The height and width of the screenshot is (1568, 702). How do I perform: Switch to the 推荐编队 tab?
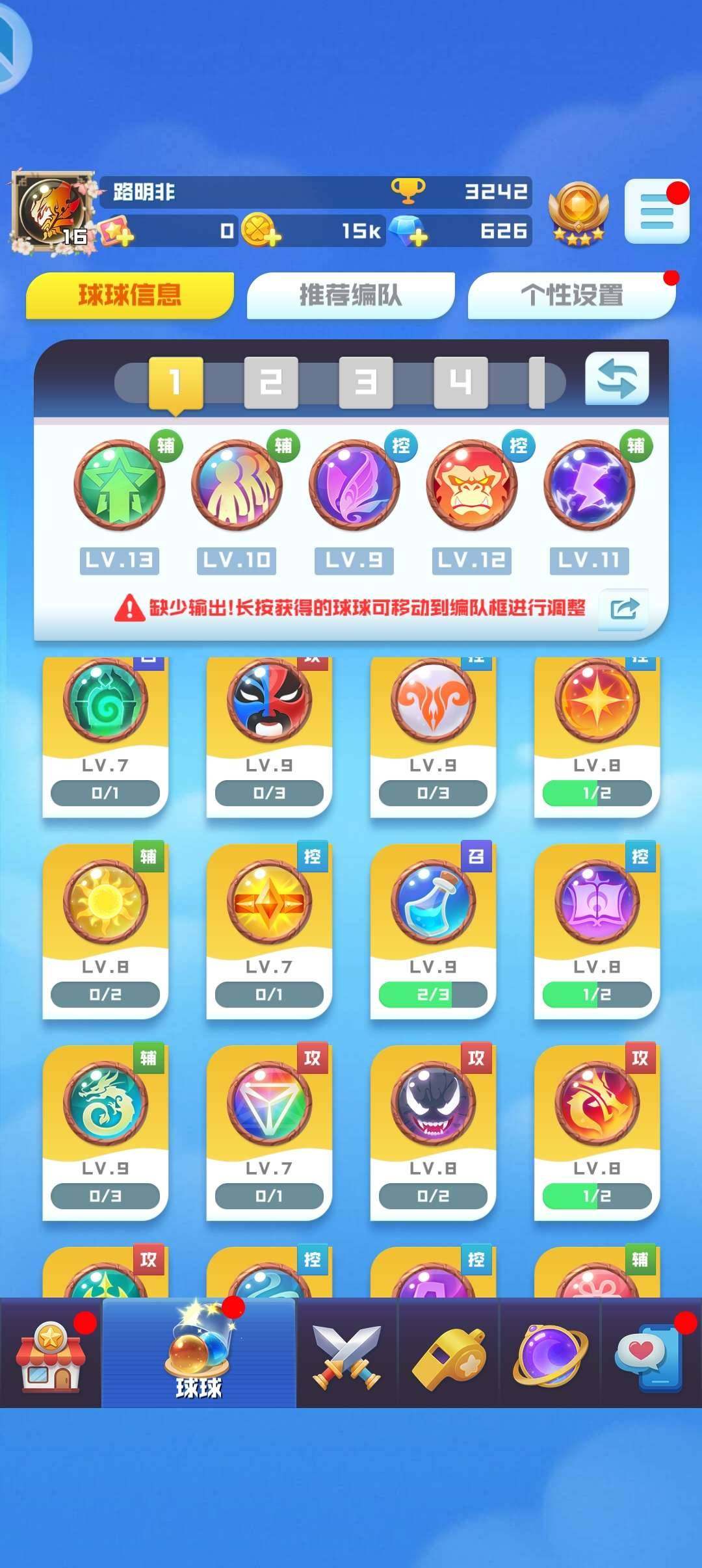350,296
